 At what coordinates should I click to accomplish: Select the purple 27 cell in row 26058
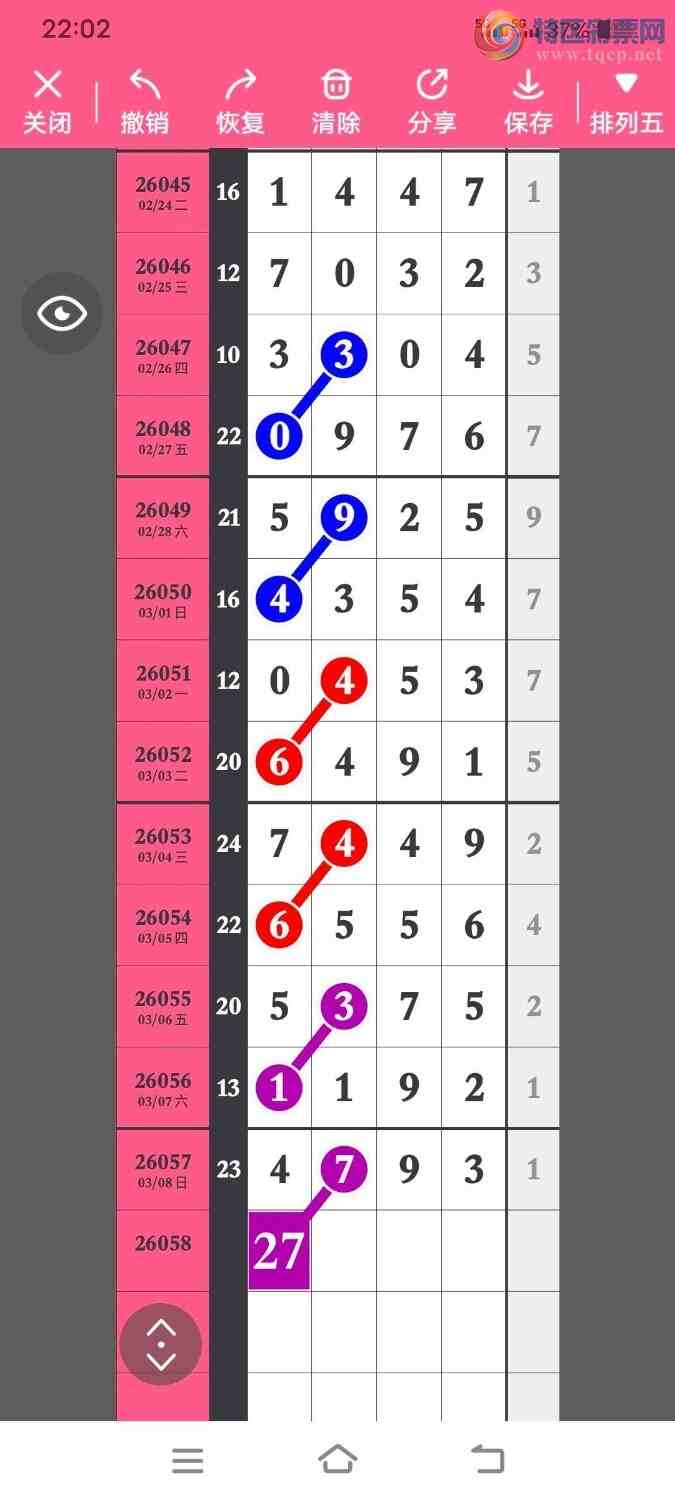tap(279, 1250)
